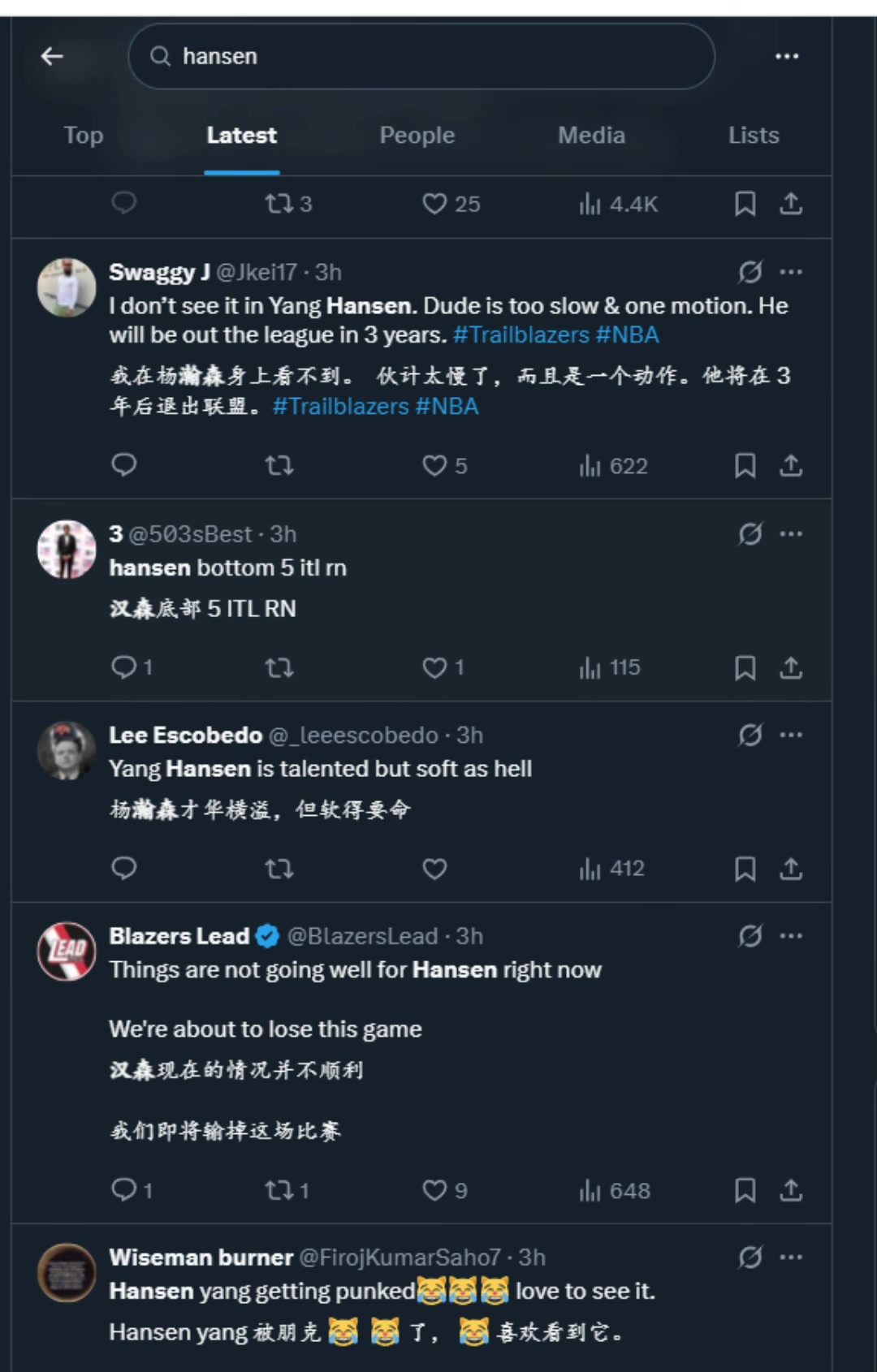Switch to the Top tab
The width and height of the screenshot is (877, 1372).
pos(84,135)
